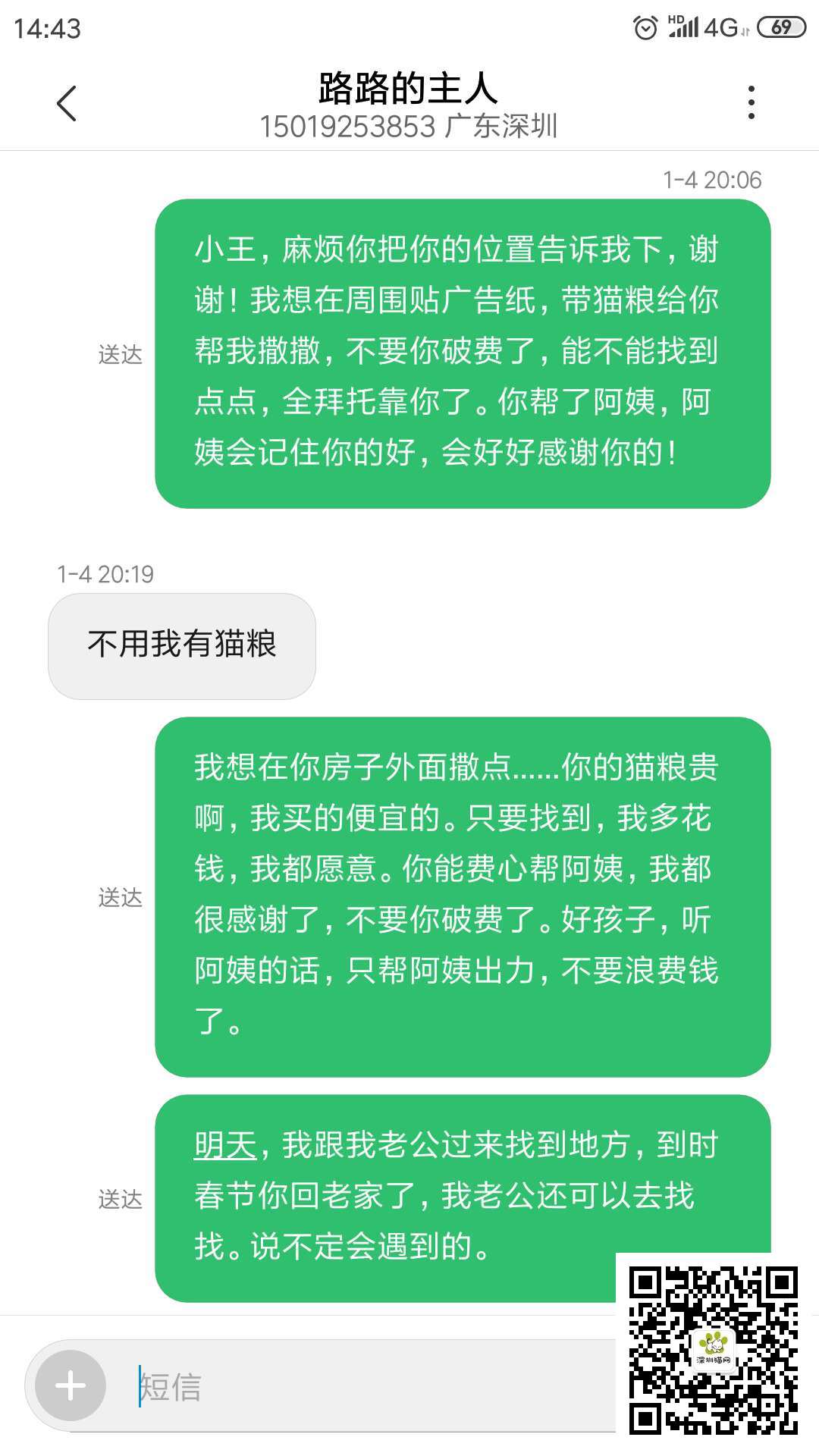The width and height of the screenshot is (819, 1456).
Task: Tap the underlined 明天 date link
Action: coord(225,1144)
